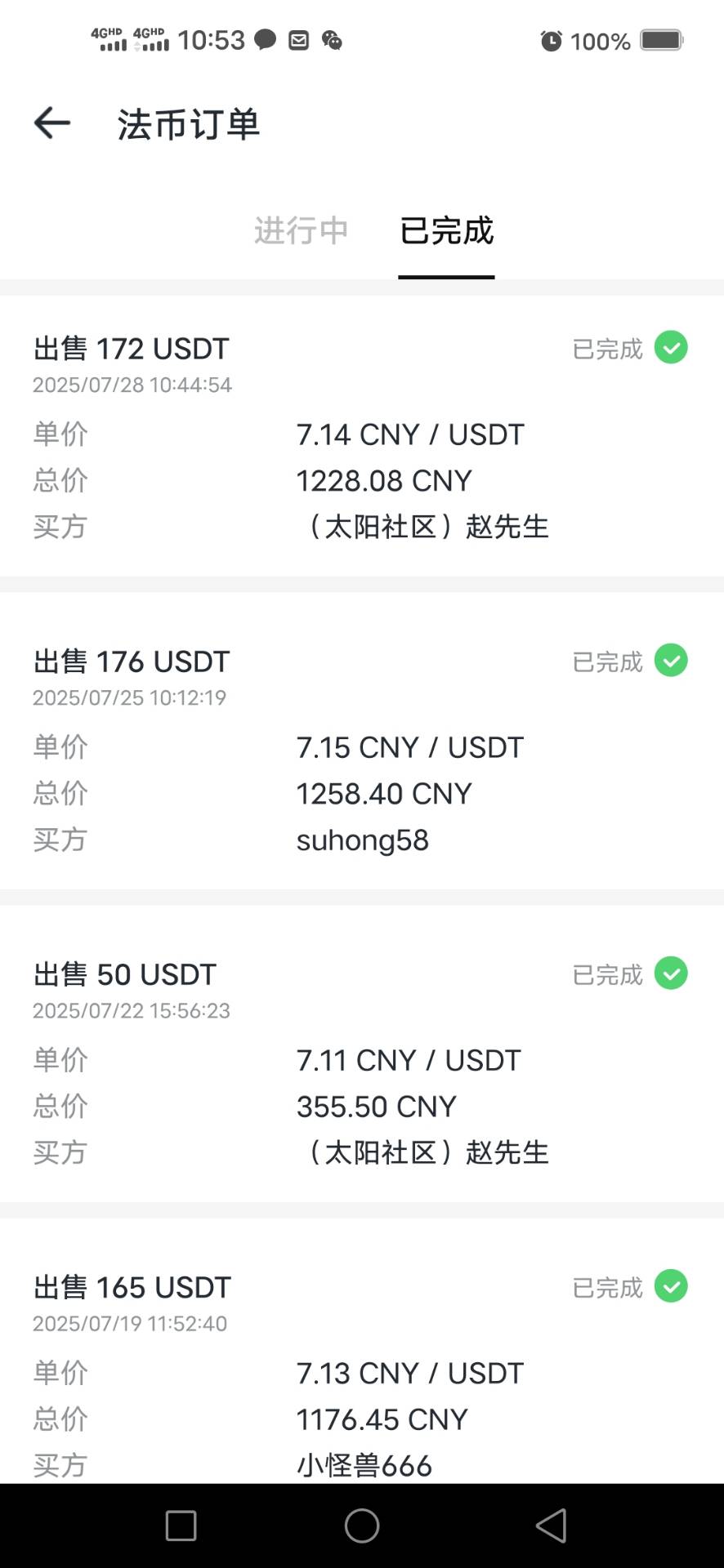Go back from the 法币订单 page

(x=52, y=123)
